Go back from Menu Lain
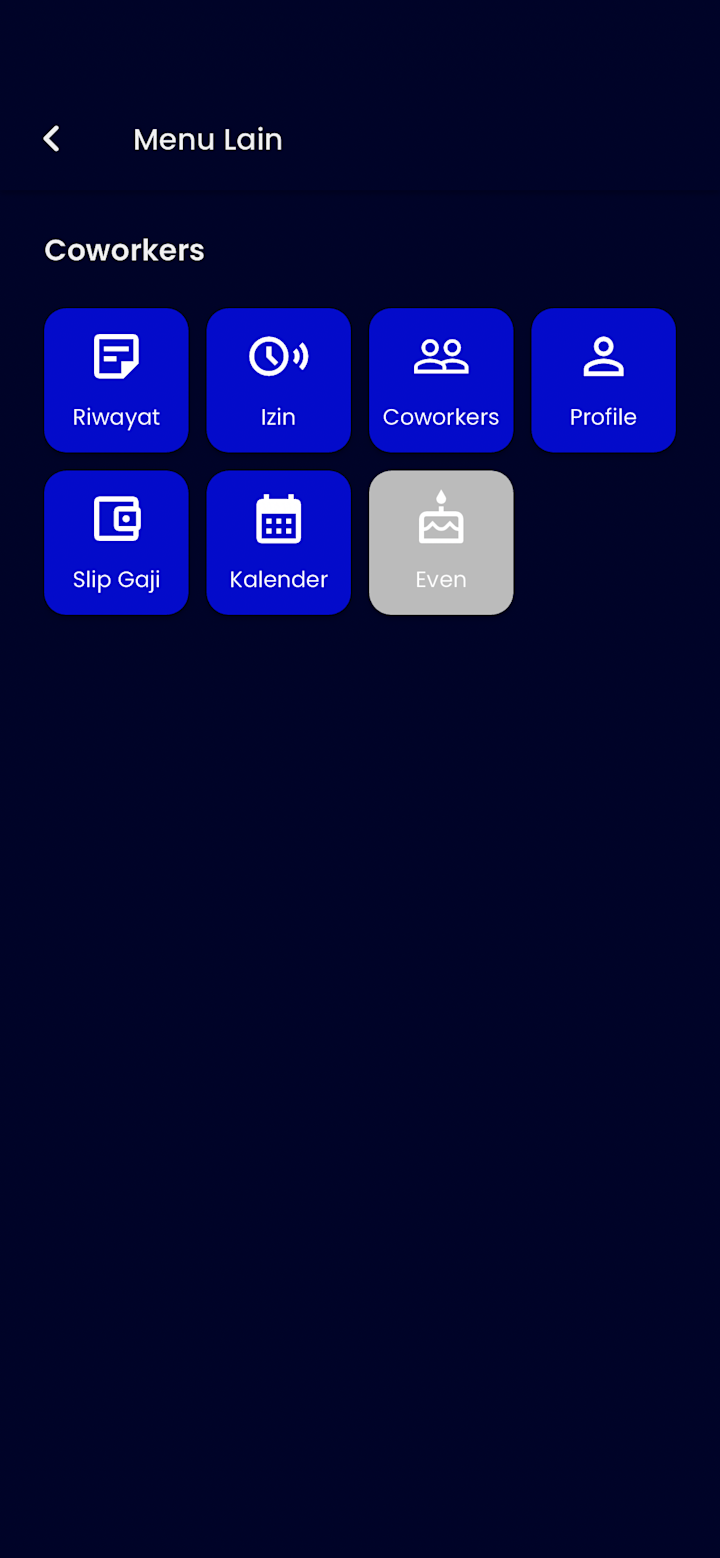The height and width of the screenshot is (1558, 720). (x=52, y=139)
